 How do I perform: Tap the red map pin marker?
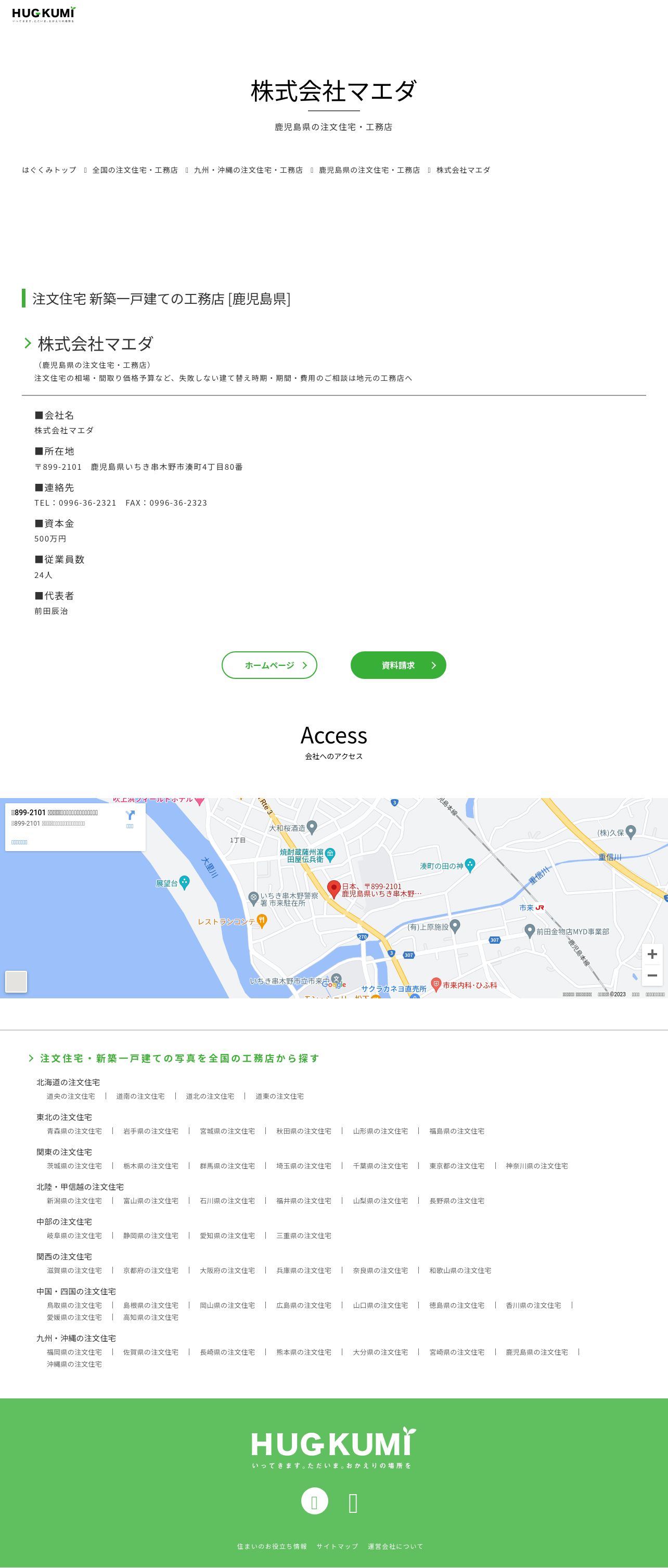pyautogui.click(x=333, y=889)
